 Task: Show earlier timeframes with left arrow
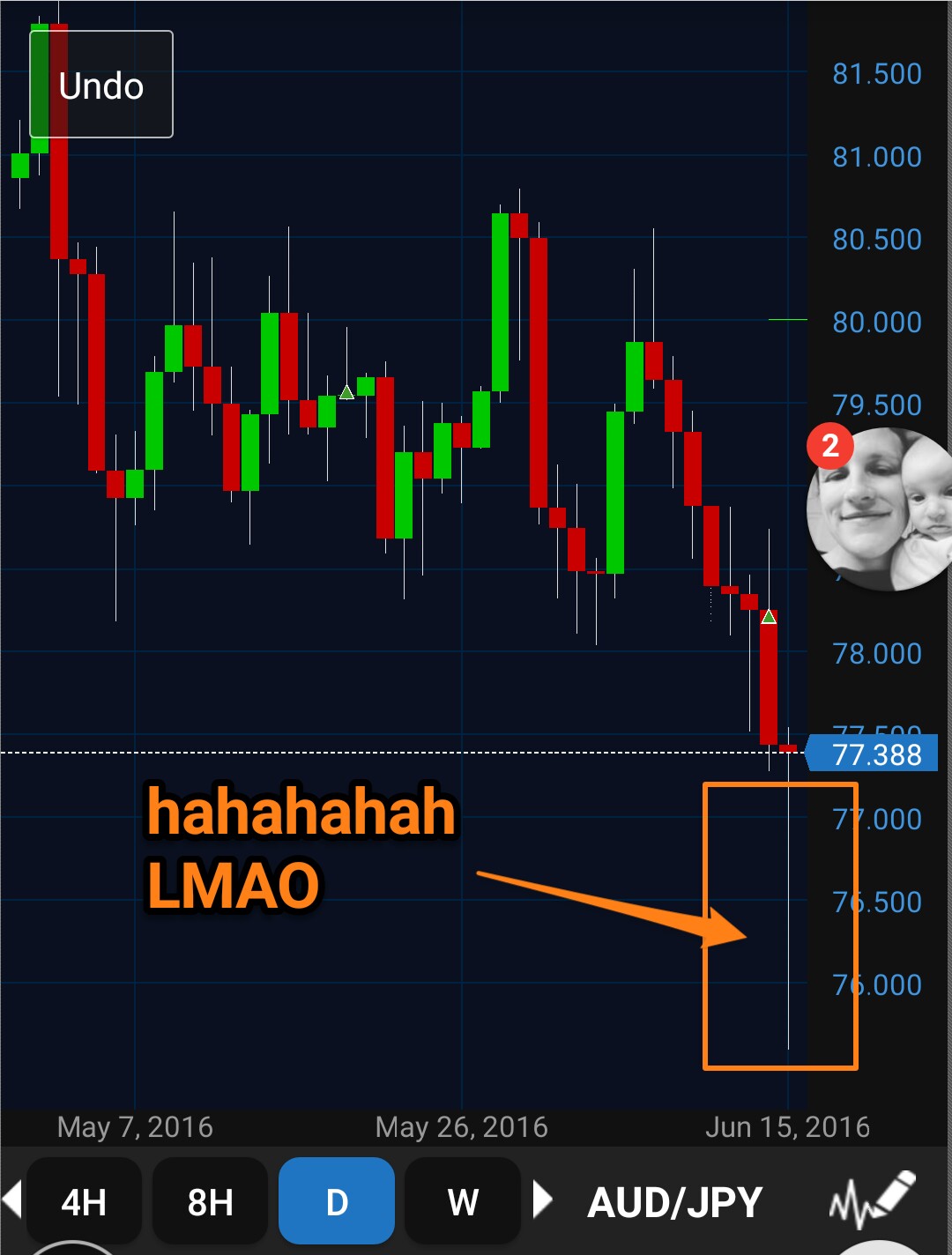pos(11,1199)
